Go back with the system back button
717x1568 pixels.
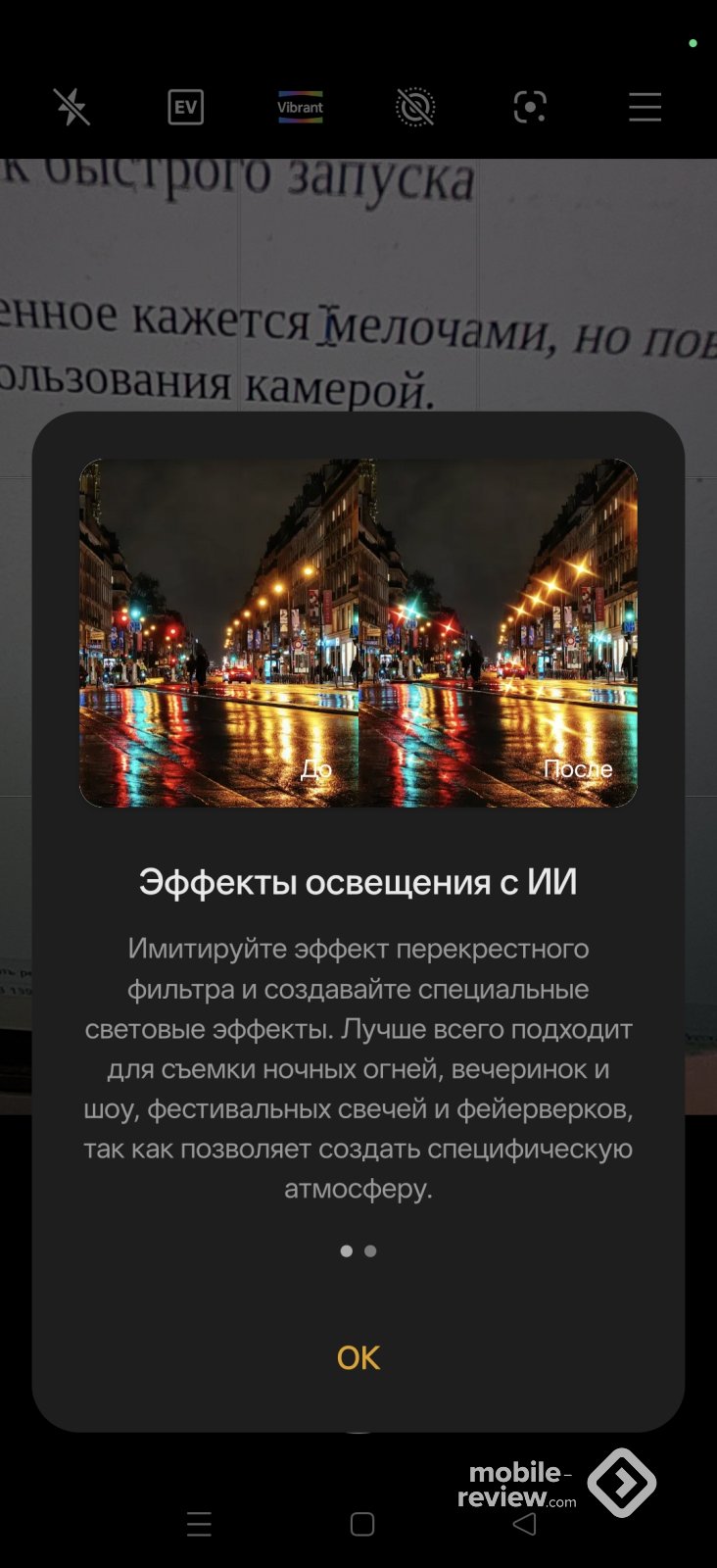pyautogui.click(x=525, y=1524)
